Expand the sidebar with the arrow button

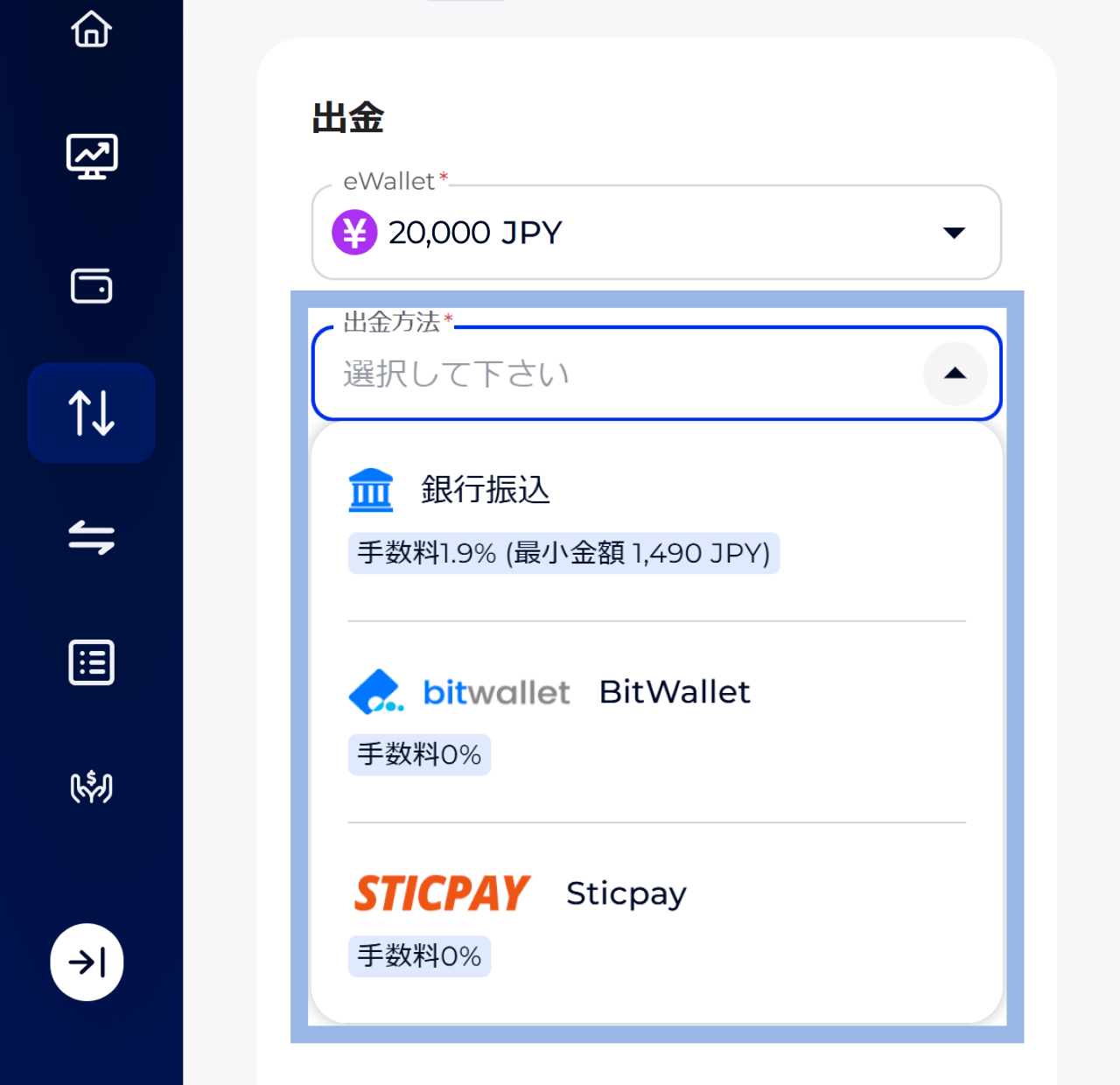(x=87, y=962)
